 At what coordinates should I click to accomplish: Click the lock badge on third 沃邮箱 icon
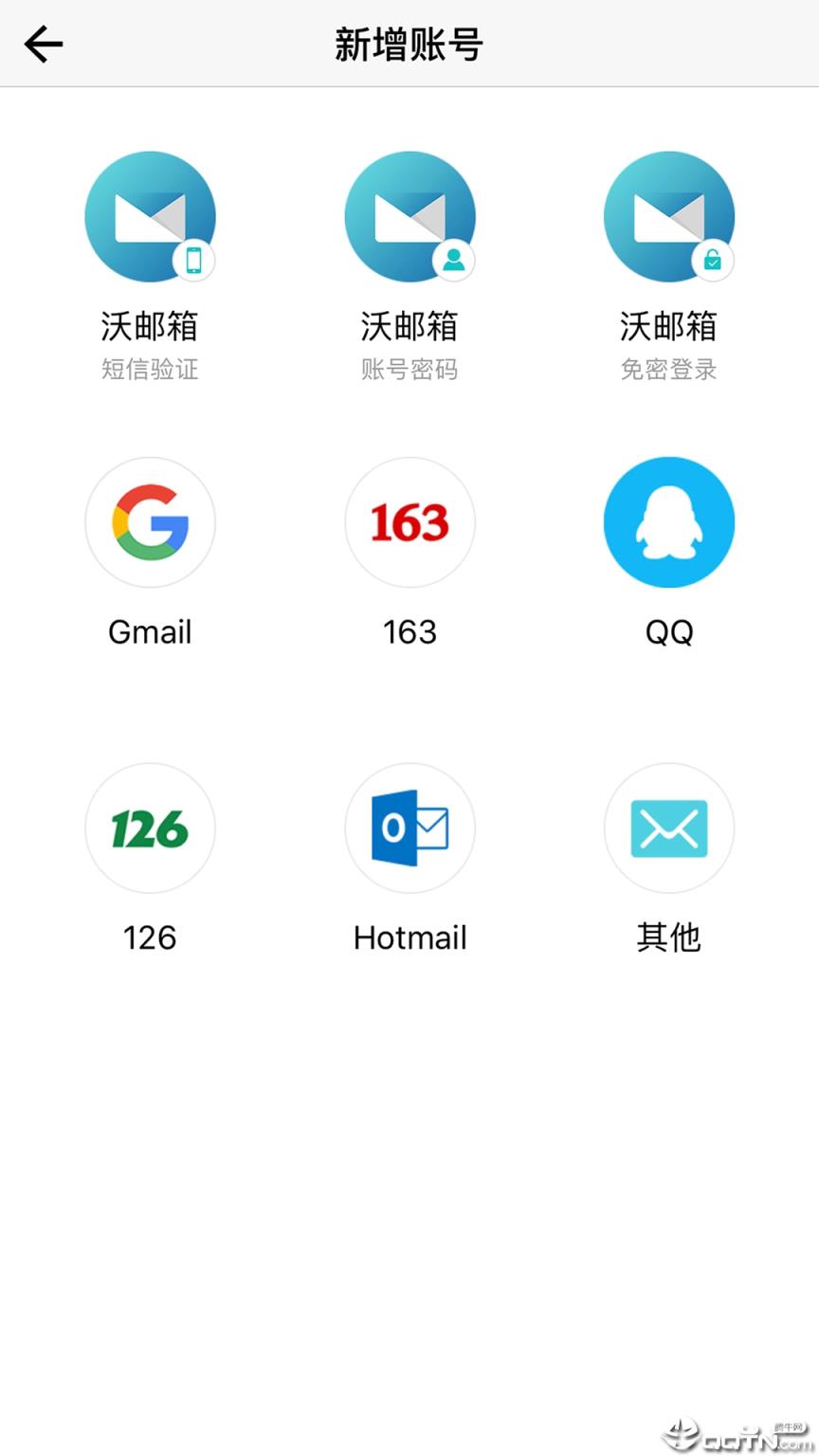(x=714, y=260)
